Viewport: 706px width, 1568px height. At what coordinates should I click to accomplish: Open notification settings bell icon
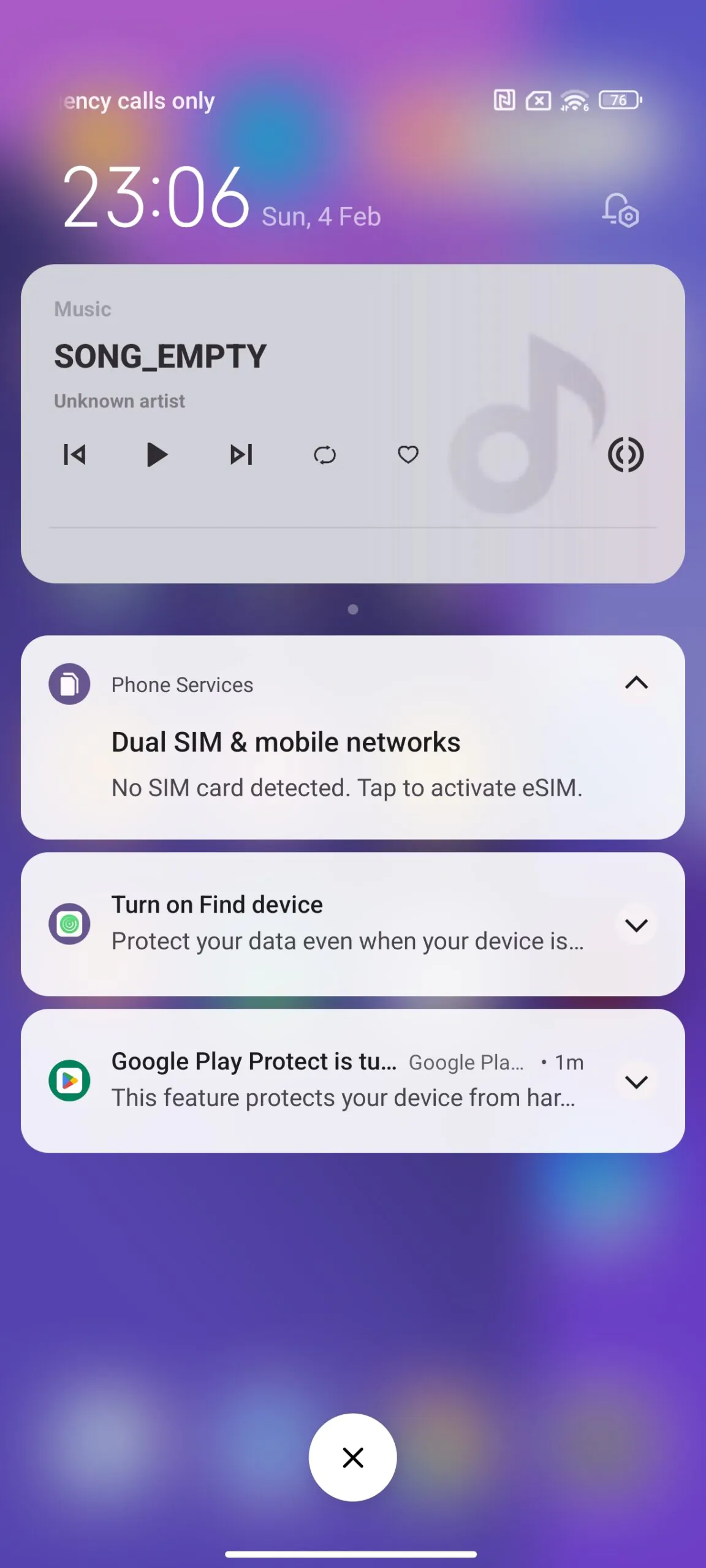(x=621, y=211)
